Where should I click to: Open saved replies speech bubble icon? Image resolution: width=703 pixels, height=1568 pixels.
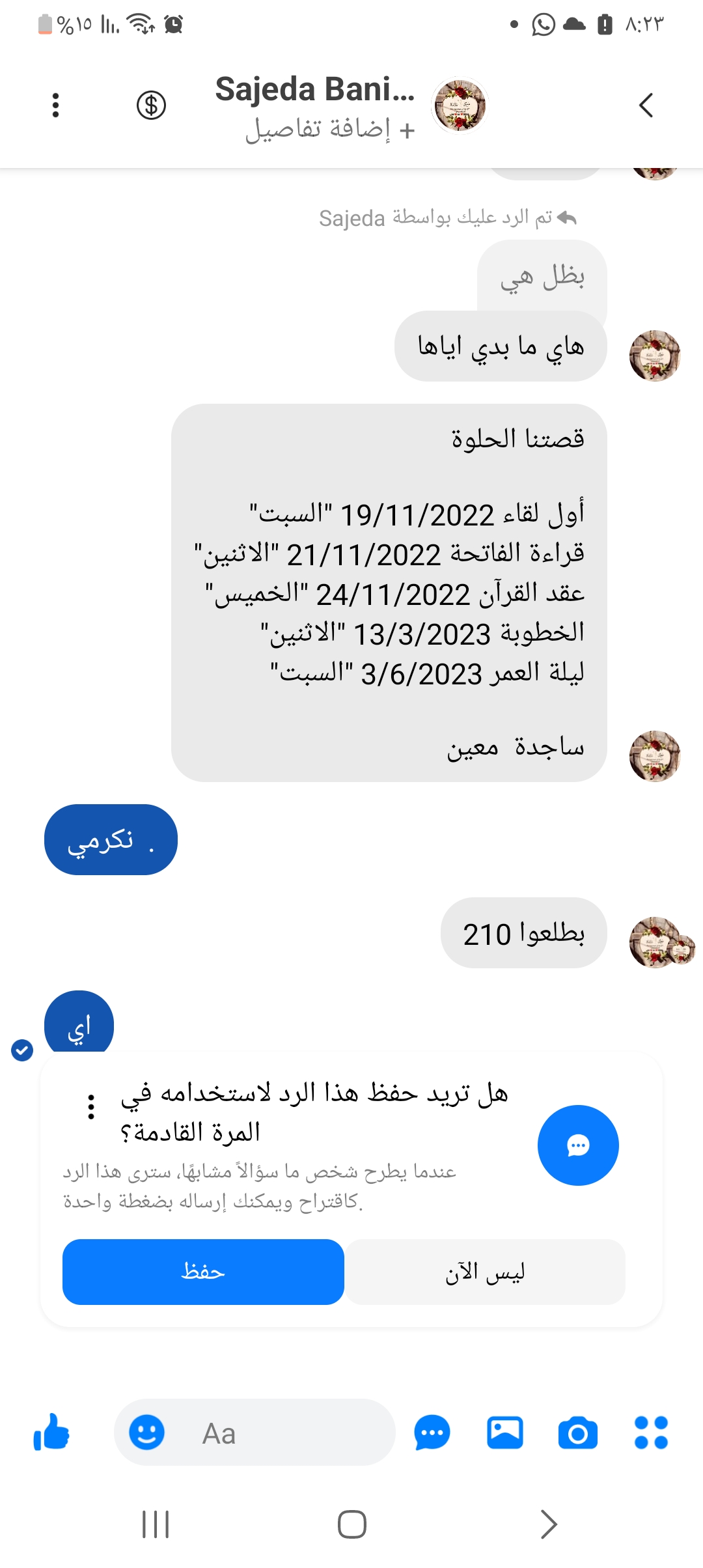point(432,1433)
